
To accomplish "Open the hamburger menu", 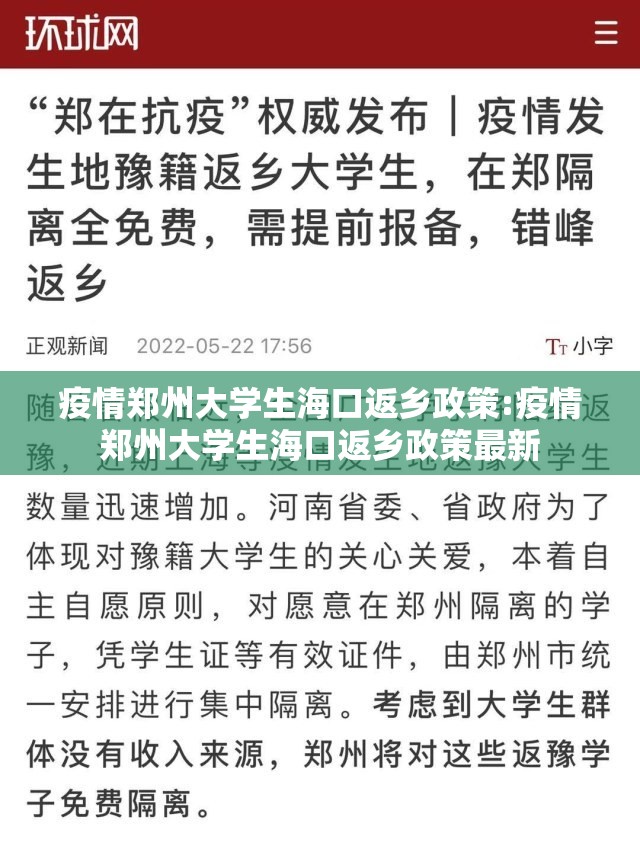I will [606, 33].
